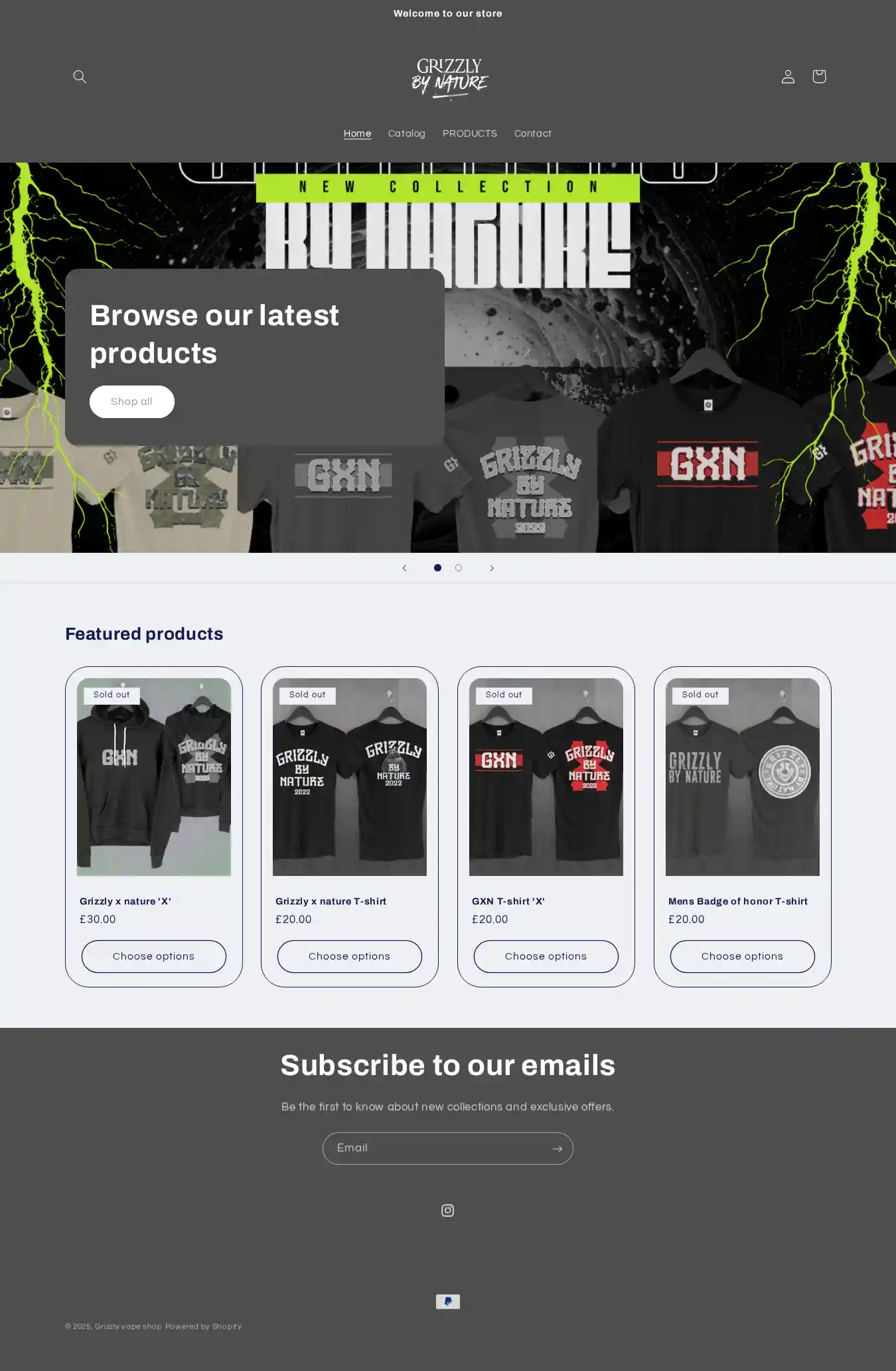Image resolution: width=896 pixels, height=1371 pixels.
Task: View Mens Badge of honor T-shirt
Action: [x=737, y=901]
